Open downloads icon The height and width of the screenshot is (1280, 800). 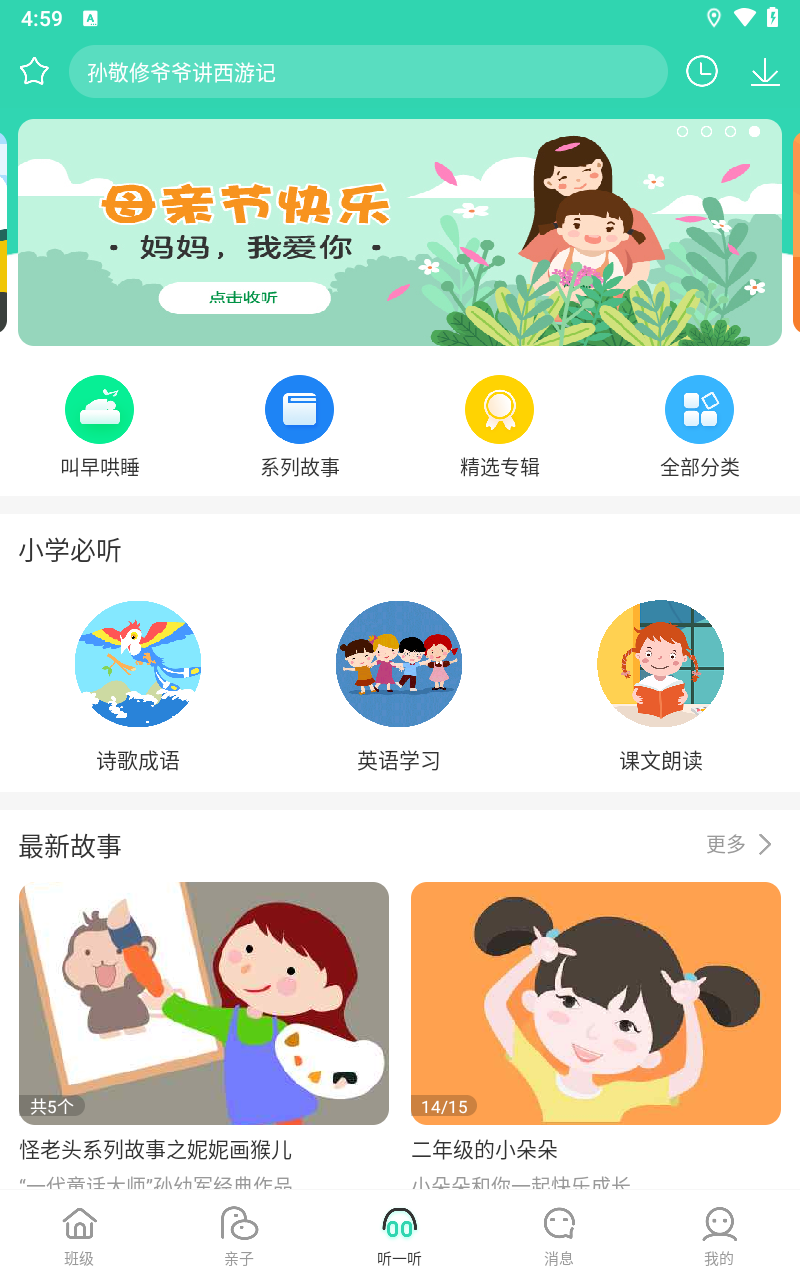765,71
